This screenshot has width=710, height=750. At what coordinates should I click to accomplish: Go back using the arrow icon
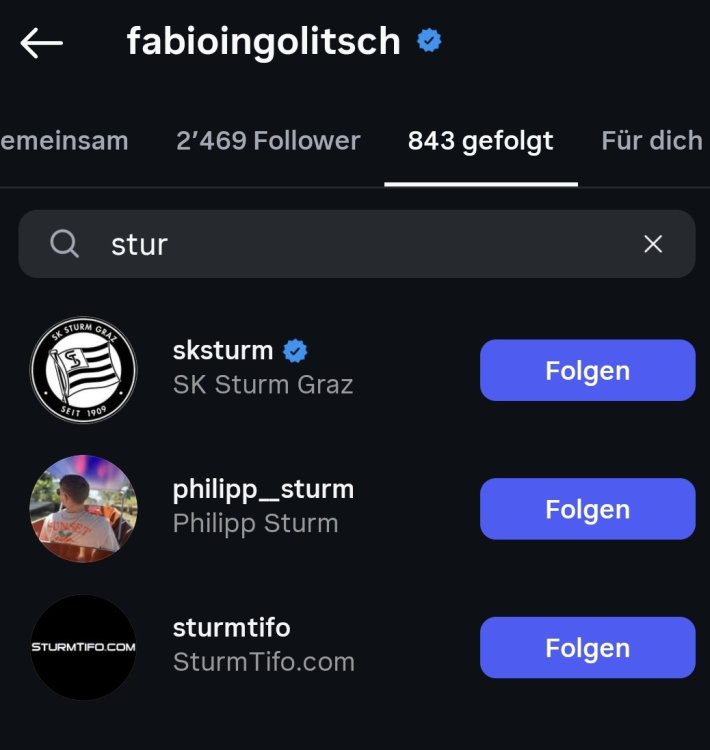pyautogui.click(x=42, y=43)
